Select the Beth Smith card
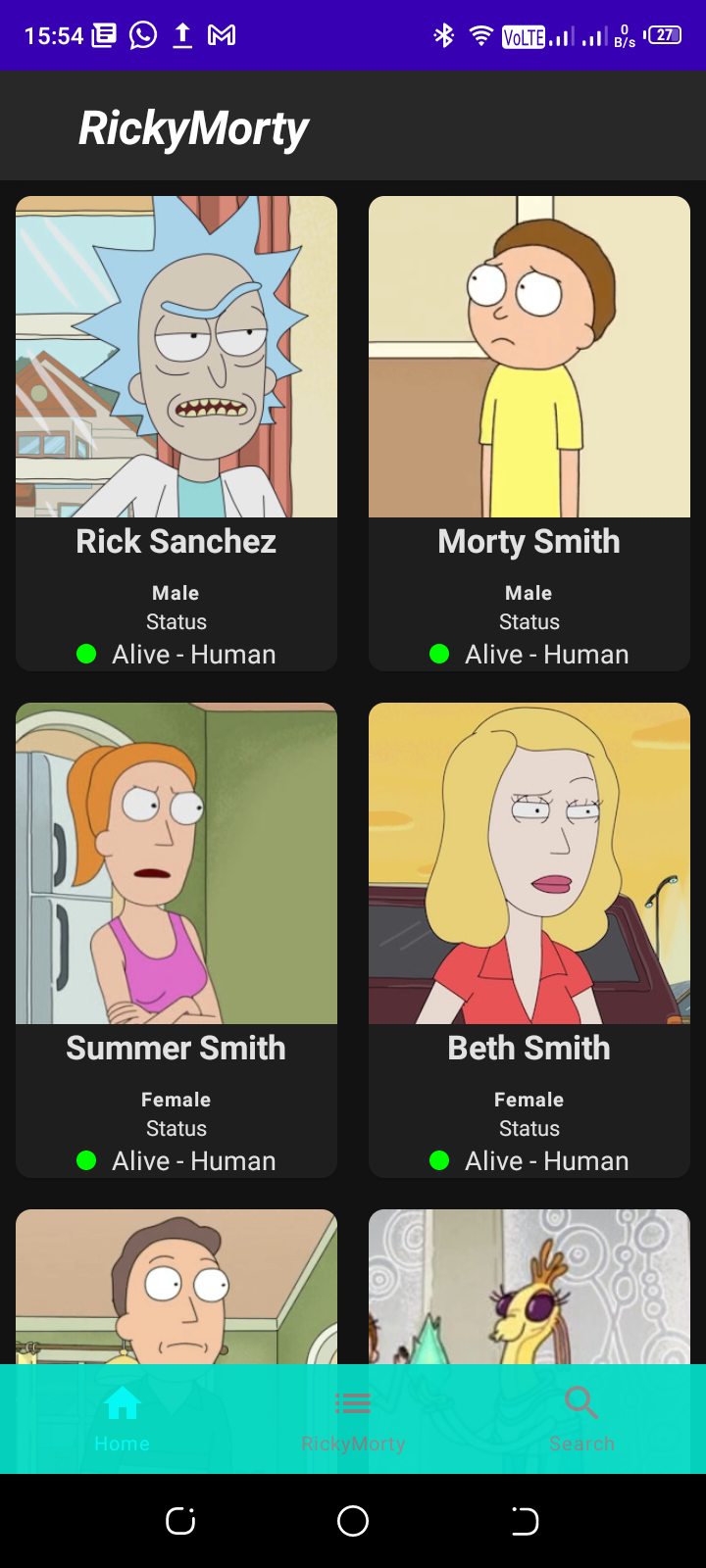This screenshot has height=1568, width=706. [529, 939]
